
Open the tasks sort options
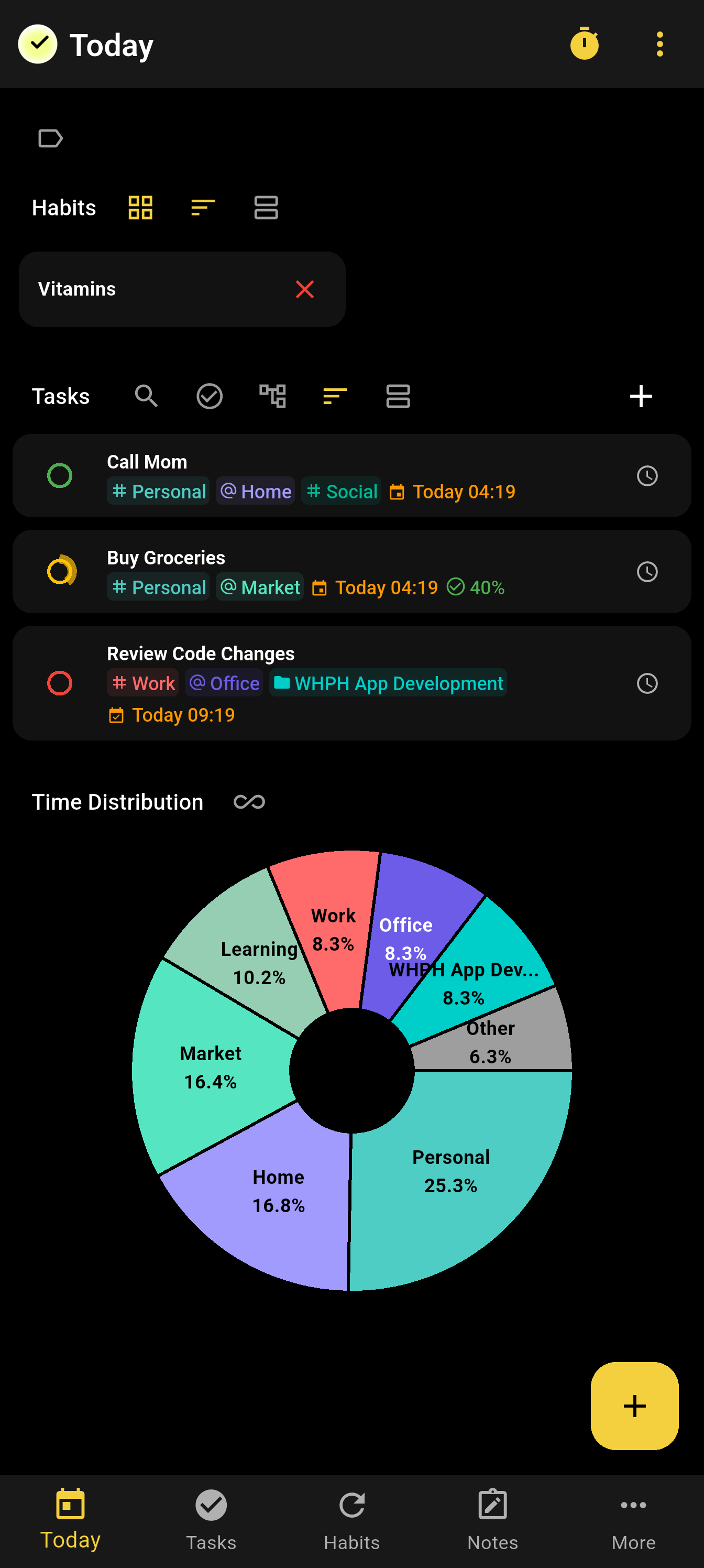point(335,396)
